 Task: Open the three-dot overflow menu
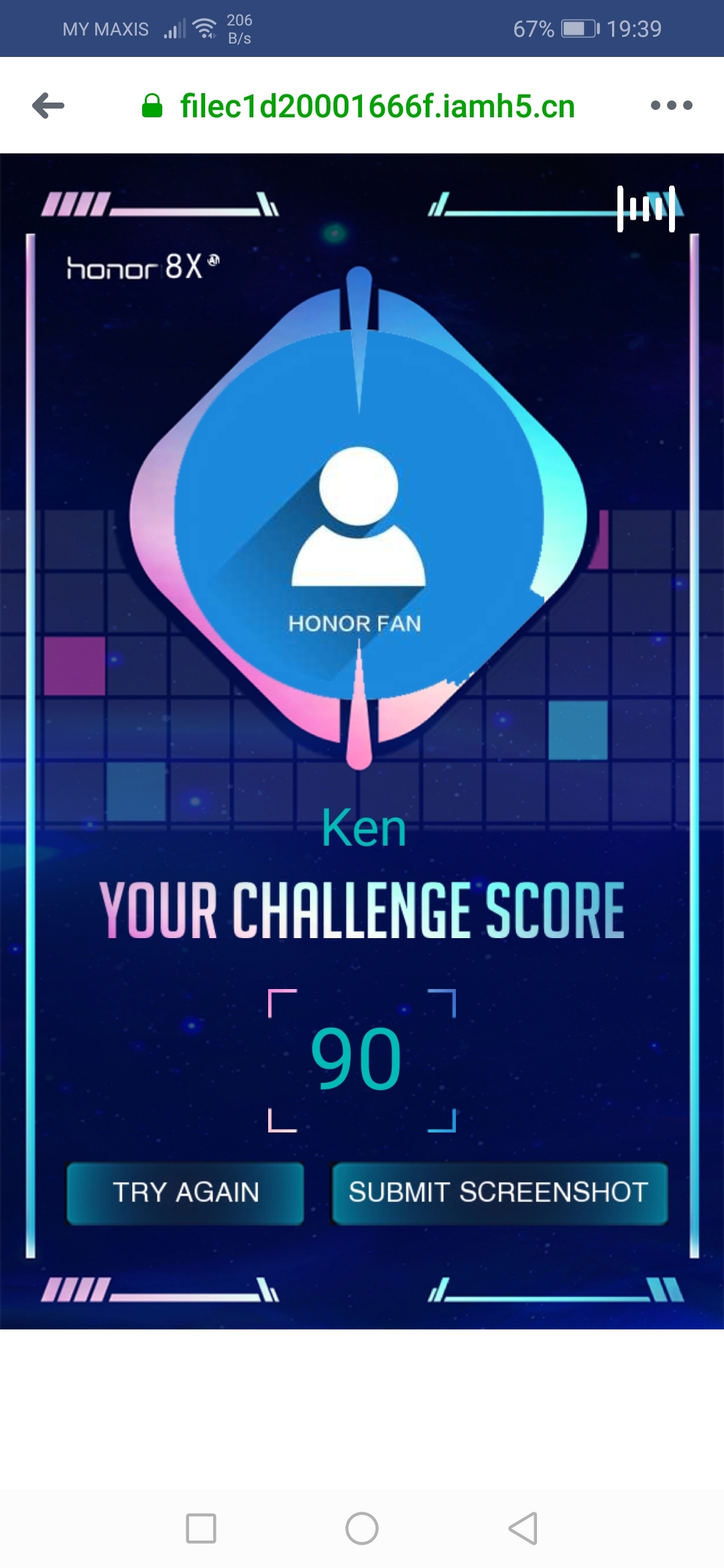coord(671,105)
